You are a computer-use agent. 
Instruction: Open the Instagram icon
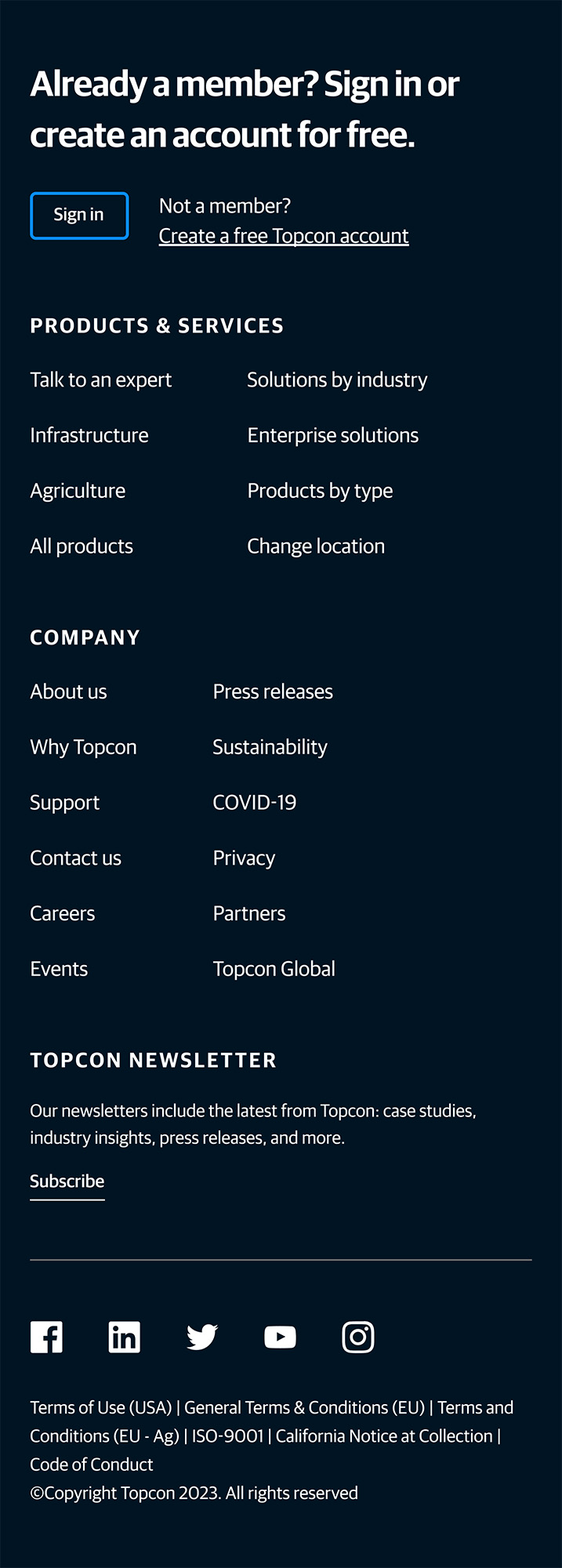pyautogui.click(x=357, y=1337)
